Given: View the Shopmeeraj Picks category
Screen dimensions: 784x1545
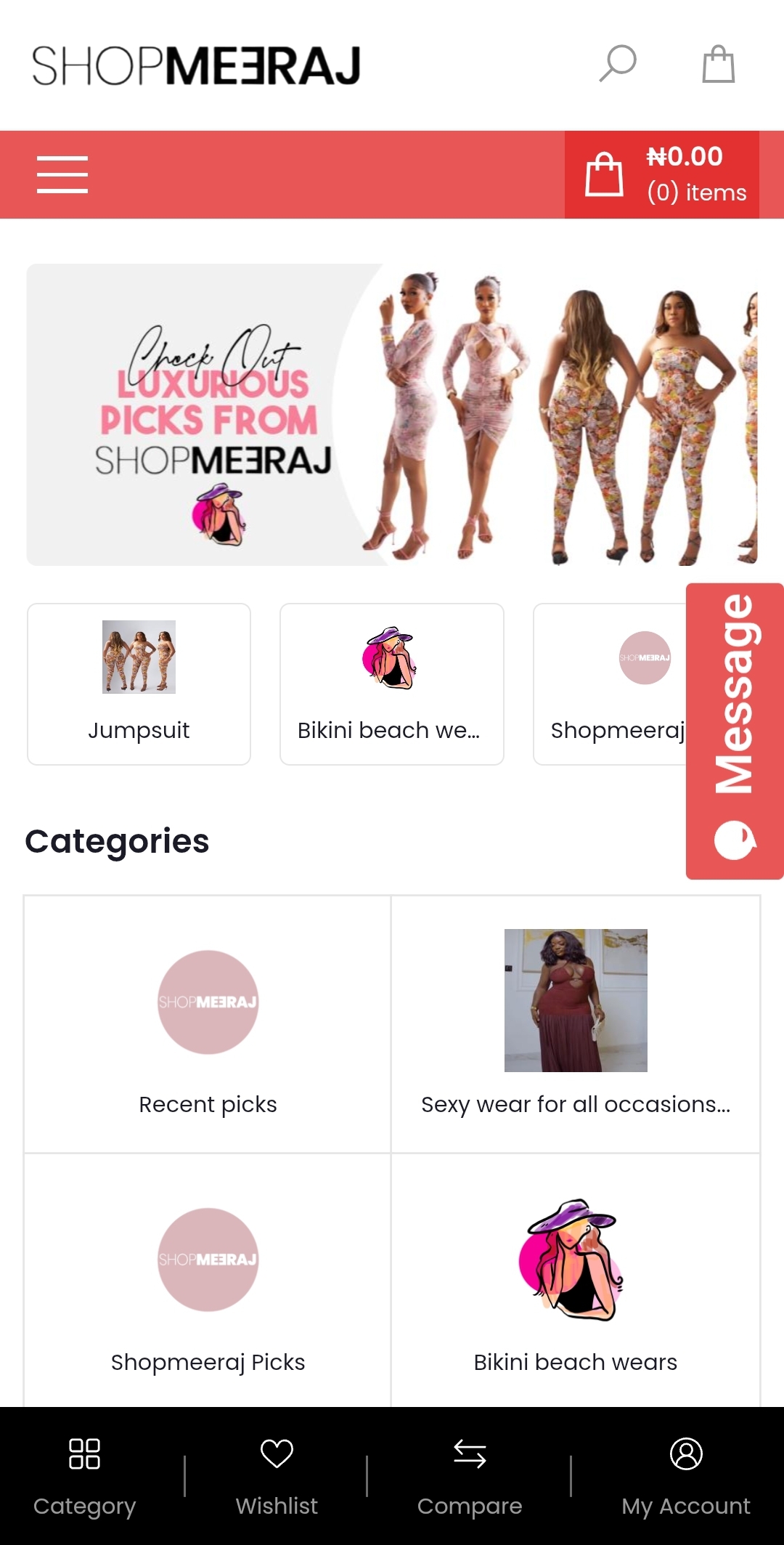Looking at the screenshot, I should [208, 1282].
